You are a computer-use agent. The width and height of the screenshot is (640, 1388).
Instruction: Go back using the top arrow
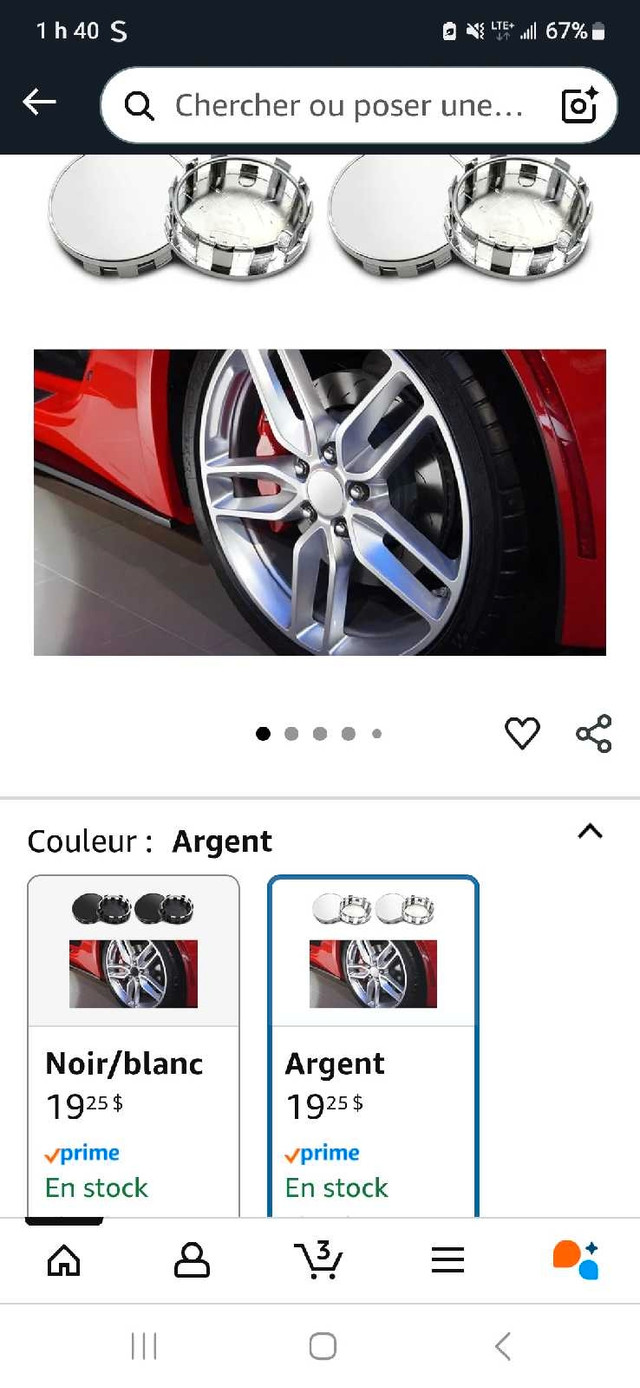coord(40,102)
